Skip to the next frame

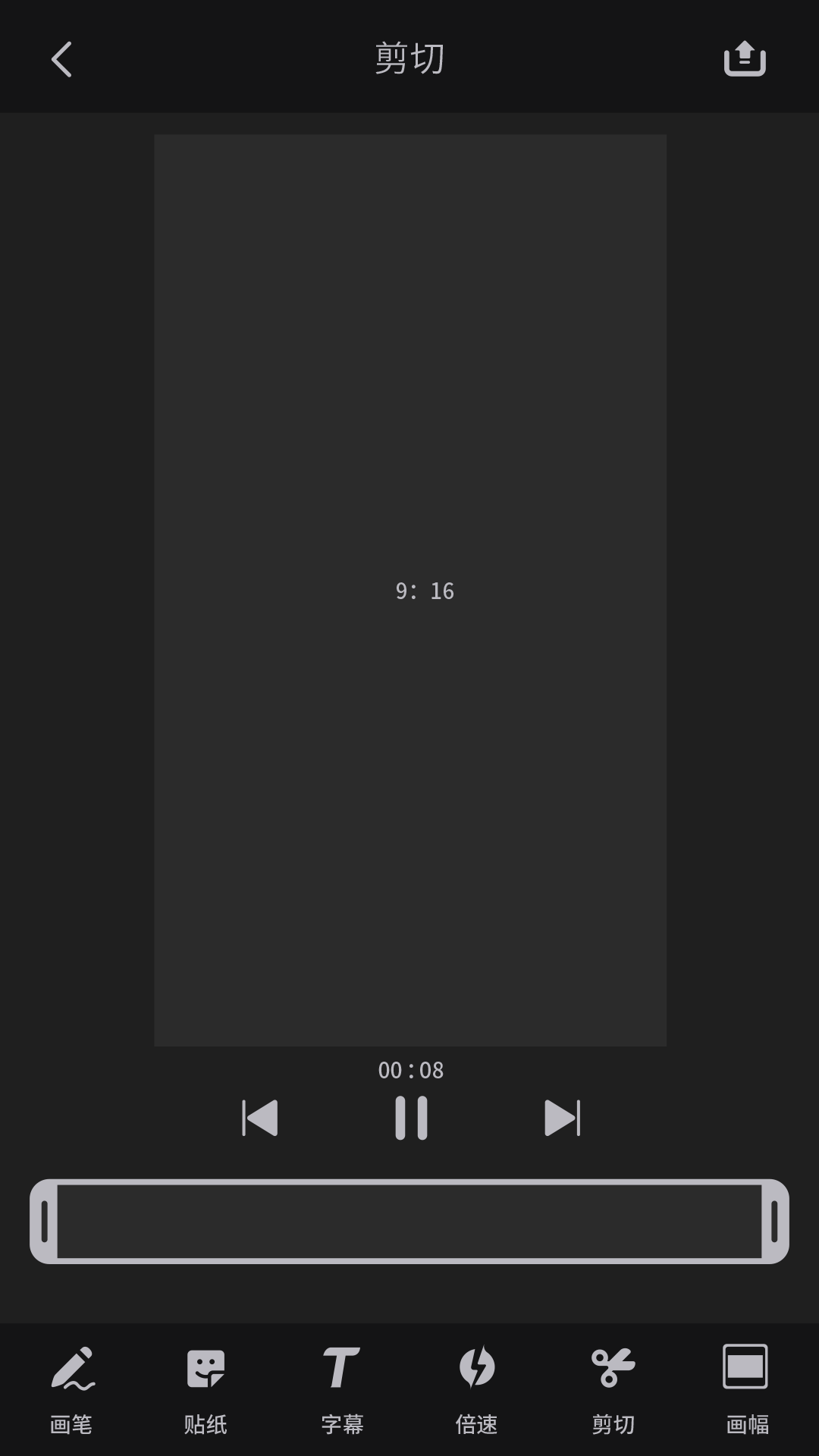(x=563, y=1118)
